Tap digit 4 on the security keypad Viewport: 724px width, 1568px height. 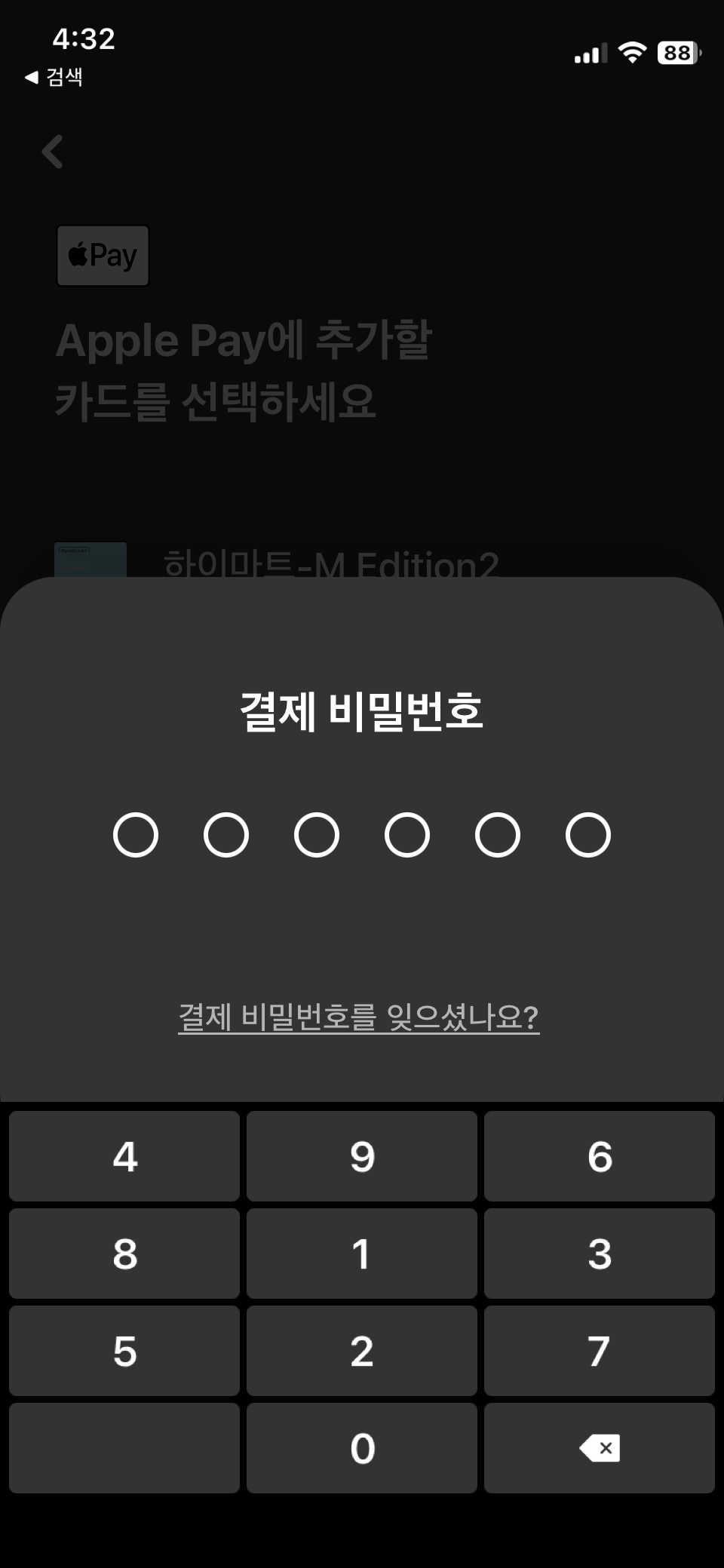point(124,1156)
